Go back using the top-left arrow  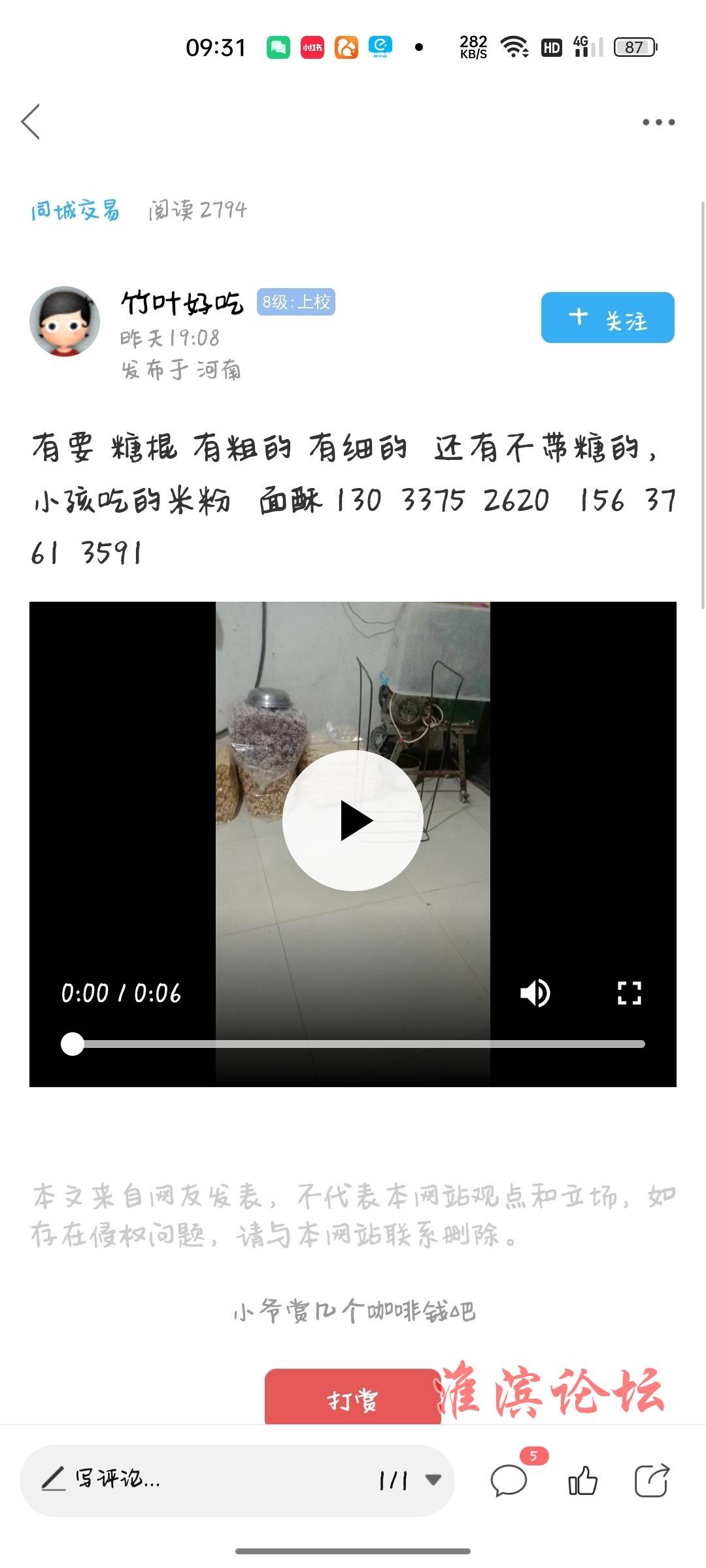[31, 122]
